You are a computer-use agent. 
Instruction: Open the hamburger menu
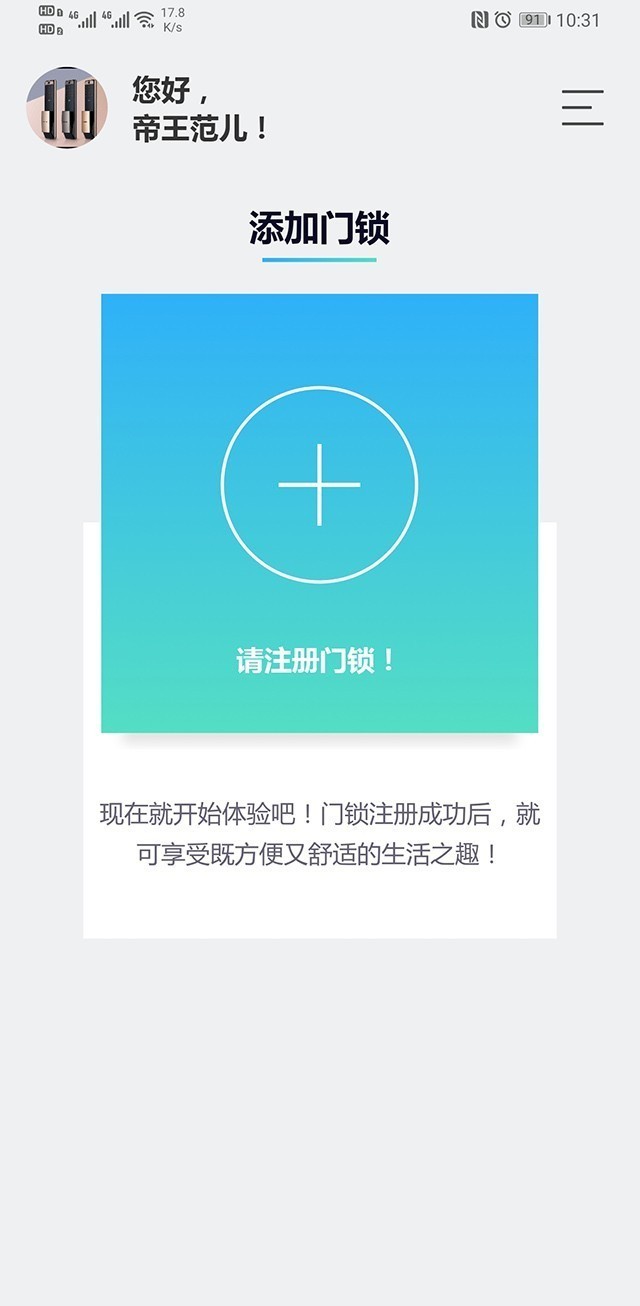point(582,108)
